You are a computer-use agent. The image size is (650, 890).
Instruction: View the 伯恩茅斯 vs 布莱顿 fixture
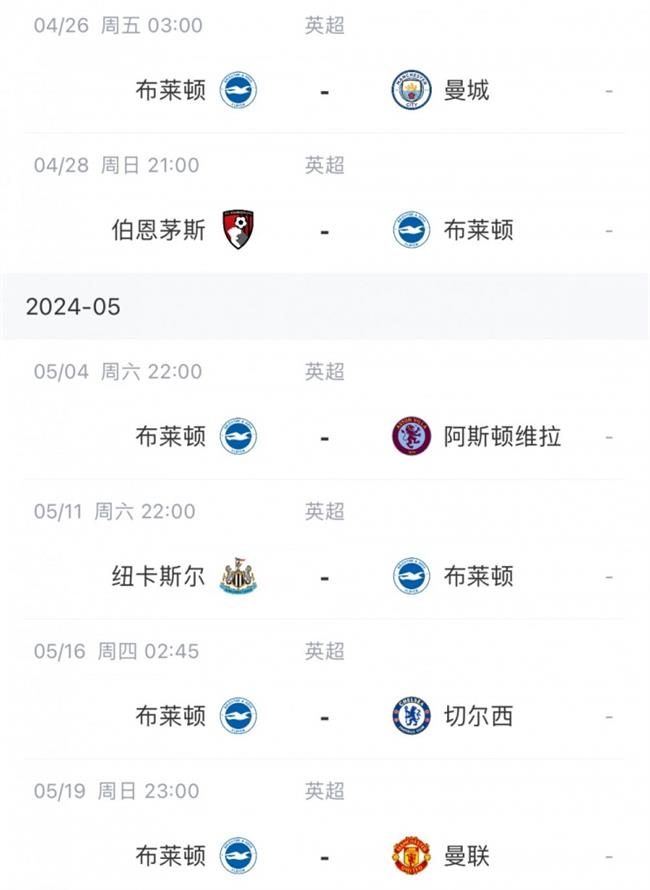click(x=325, y=231)
